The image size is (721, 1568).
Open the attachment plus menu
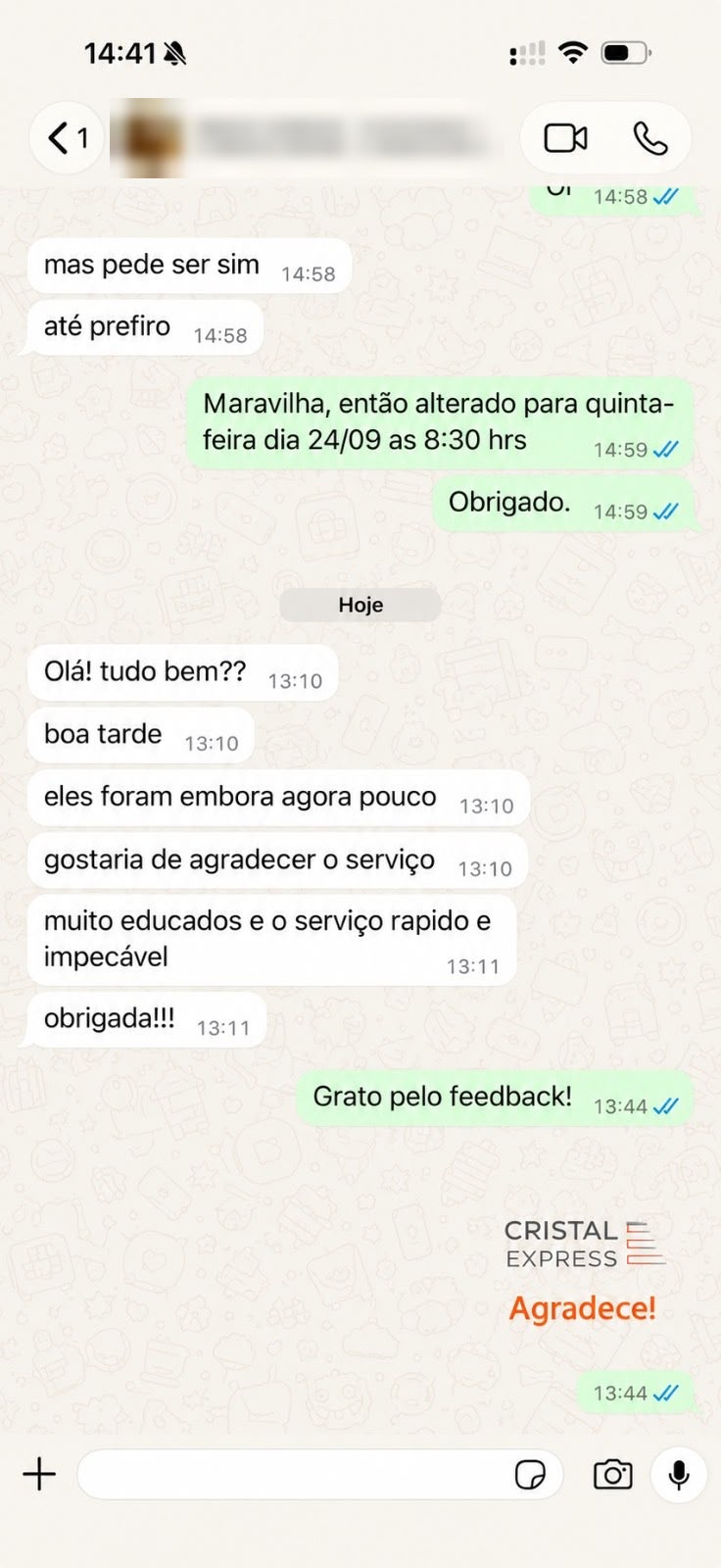pos(39,1474)
